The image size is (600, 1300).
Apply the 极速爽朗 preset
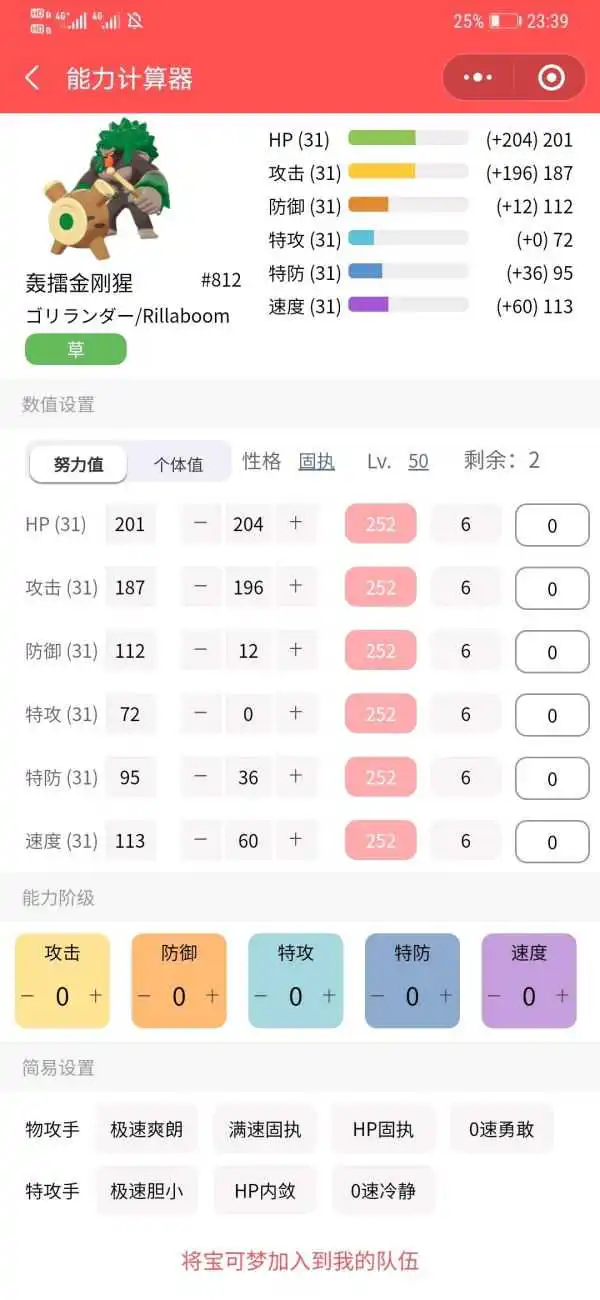tap(146, 1129)
